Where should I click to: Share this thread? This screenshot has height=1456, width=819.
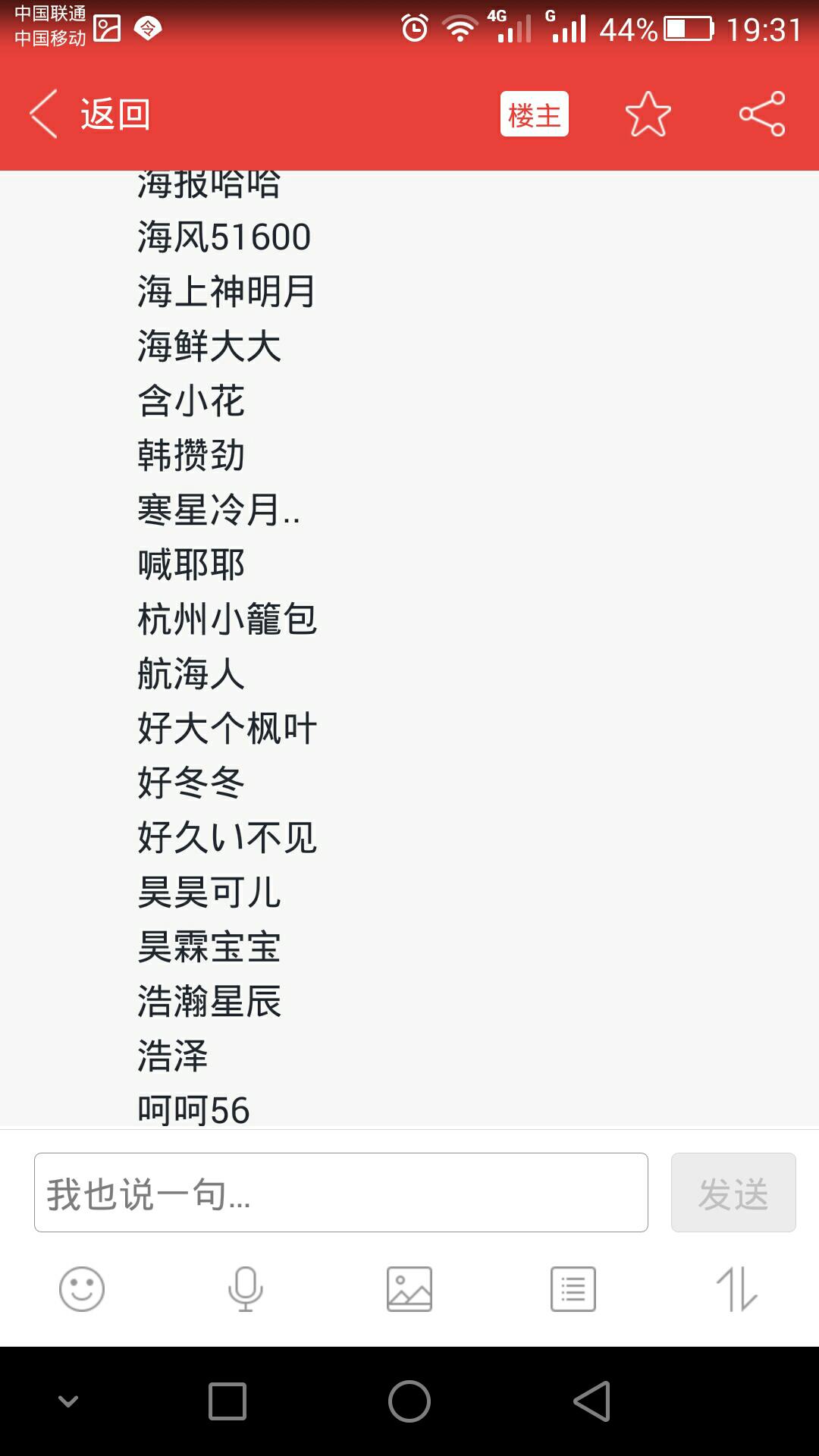click(x=762, y=115)
